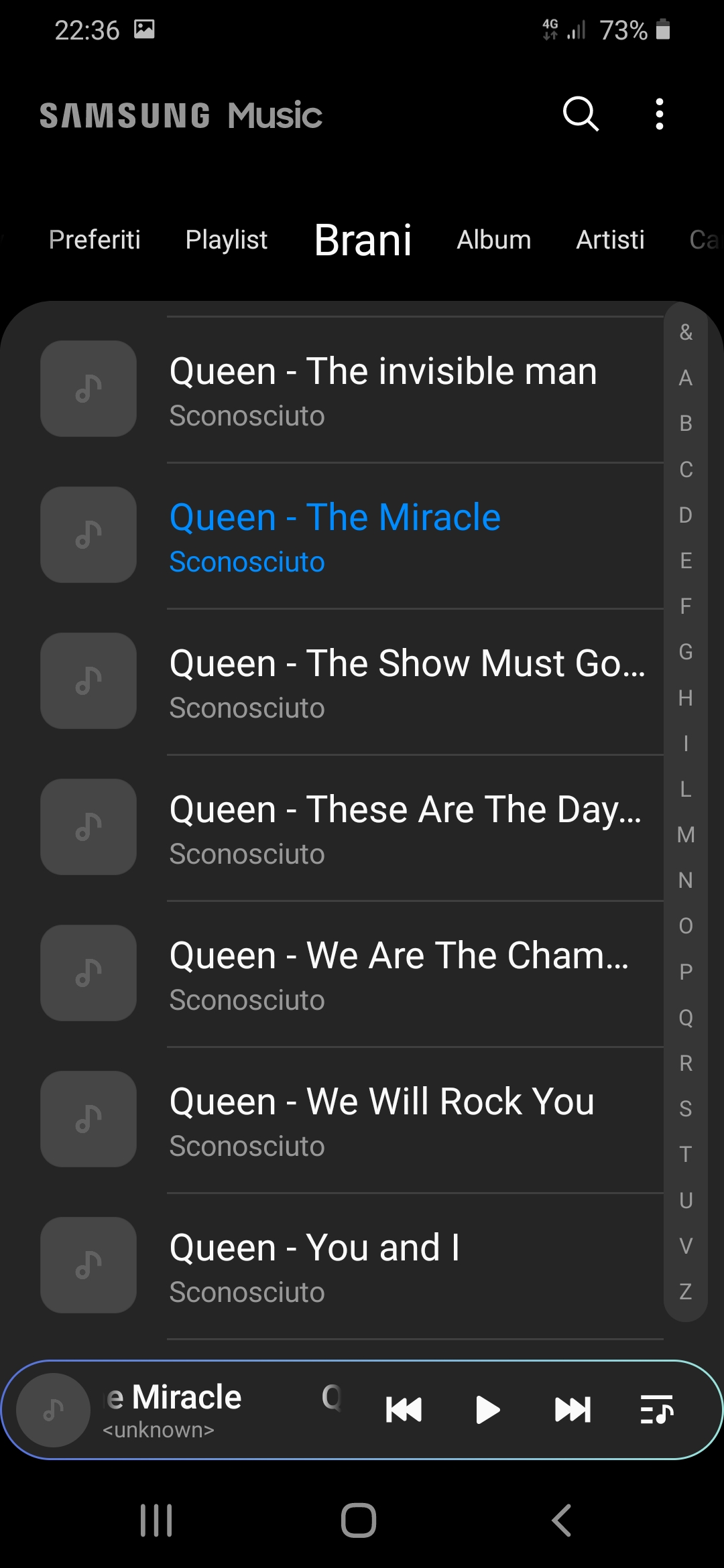This screenshot has height=1568, width=724.
Task: Play Queen - We Are The Champions
Action: pos(399,974)
